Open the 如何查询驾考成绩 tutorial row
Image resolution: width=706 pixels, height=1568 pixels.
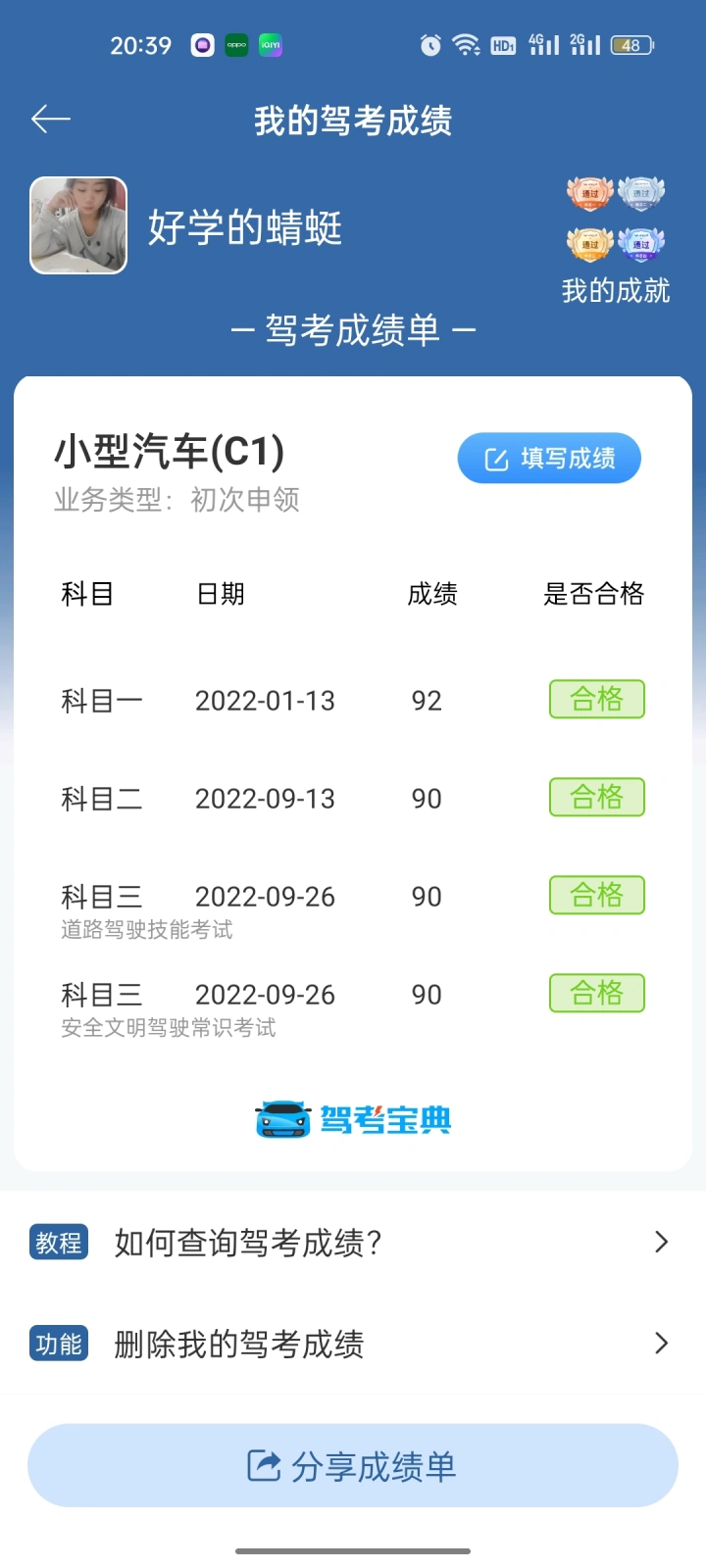pyautogui.click(x=353, y=1243)
